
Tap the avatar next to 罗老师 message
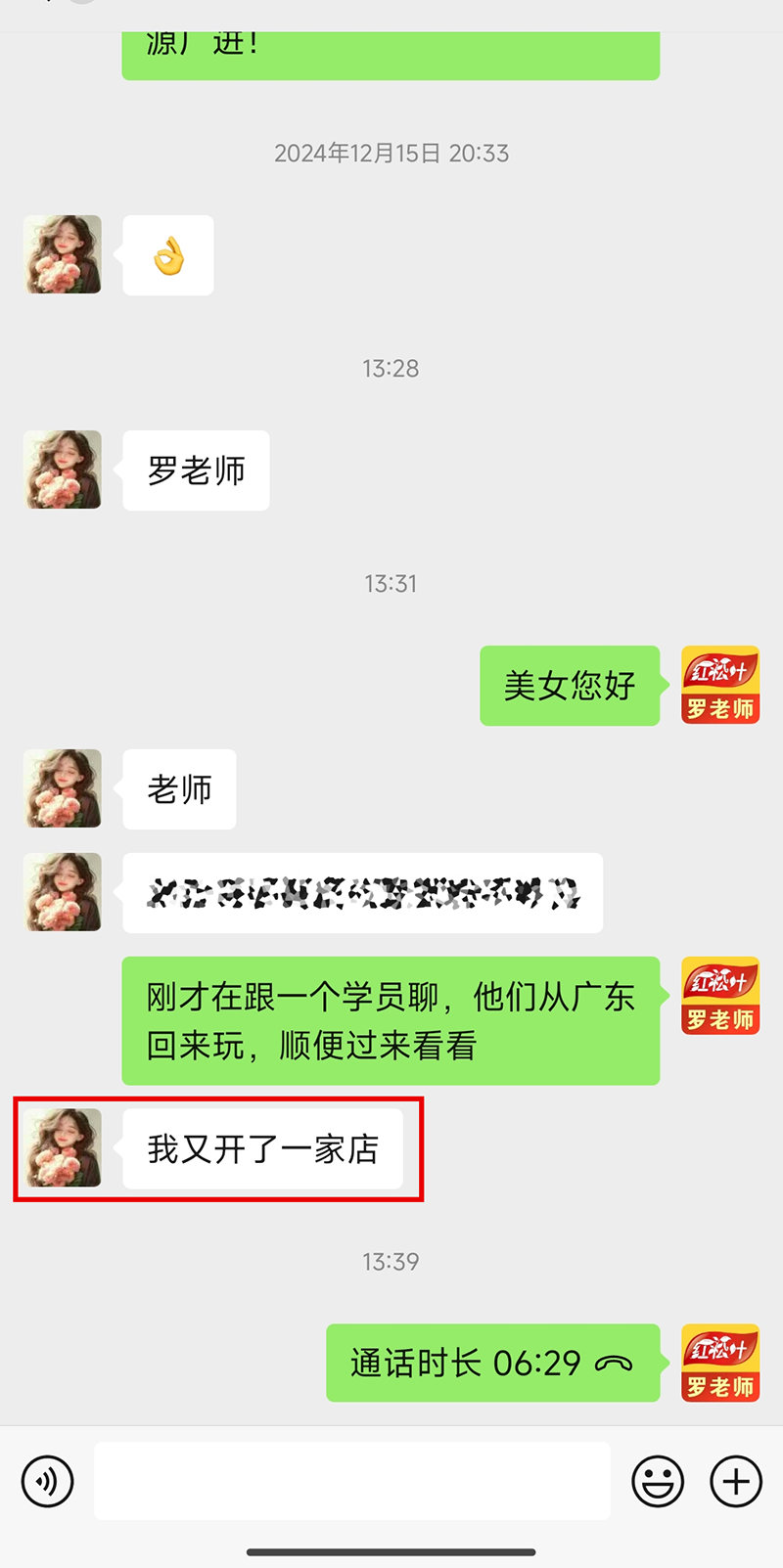[x=62, y=470]
